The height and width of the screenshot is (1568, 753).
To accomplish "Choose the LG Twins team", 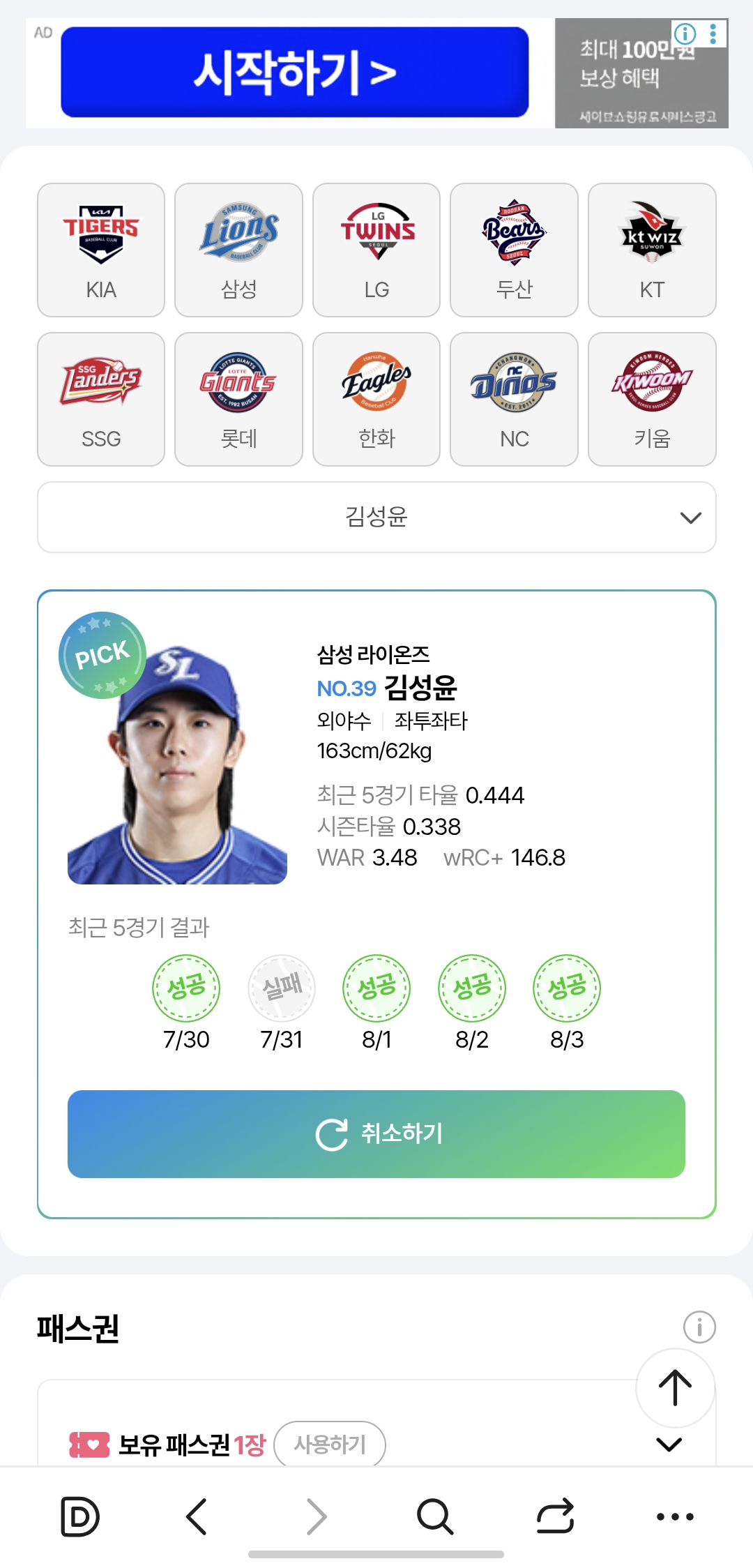I will click(x=376, y=250).
